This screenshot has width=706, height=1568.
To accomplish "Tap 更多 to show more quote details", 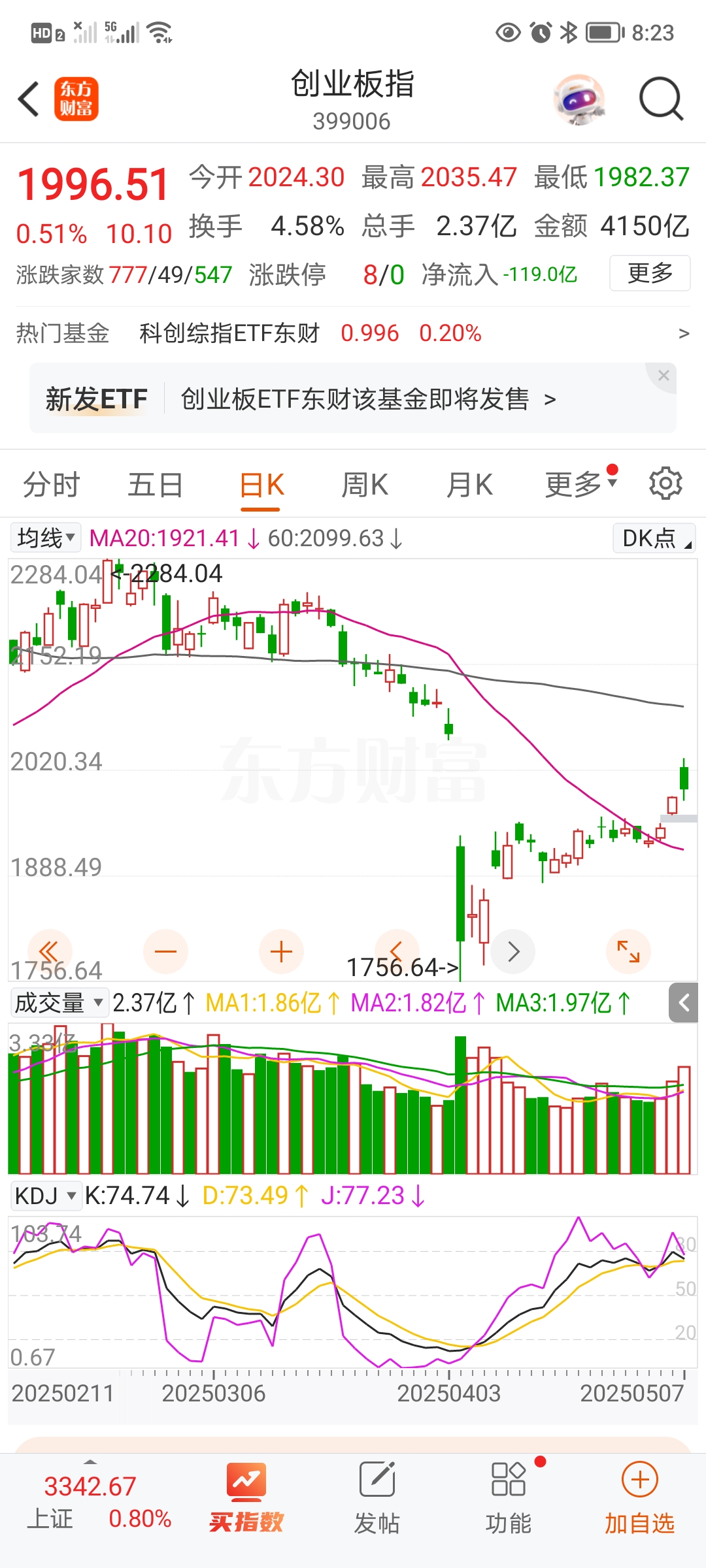I will [x=650, y=273].
